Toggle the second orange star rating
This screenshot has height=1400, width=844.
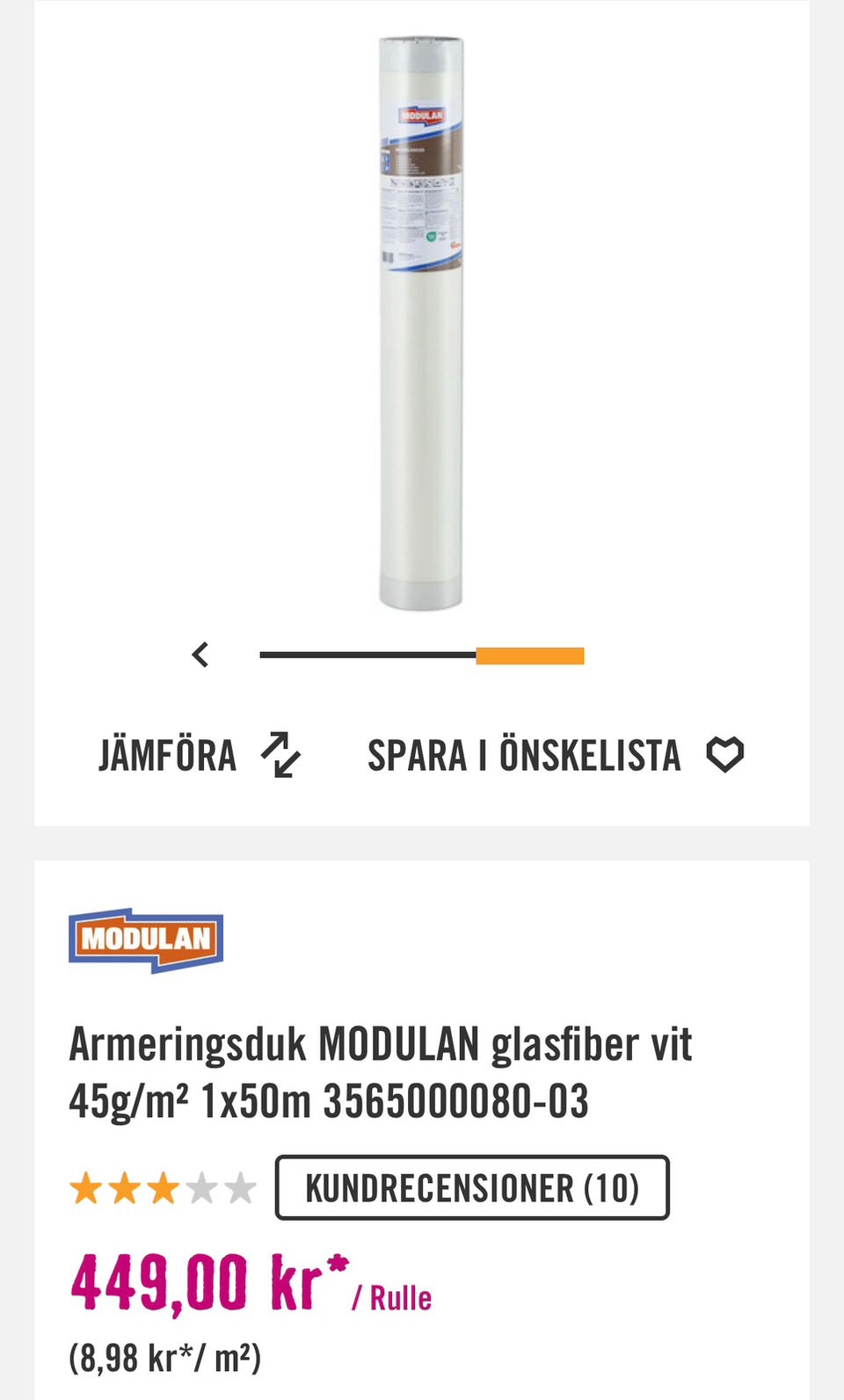coord(124,1187)
